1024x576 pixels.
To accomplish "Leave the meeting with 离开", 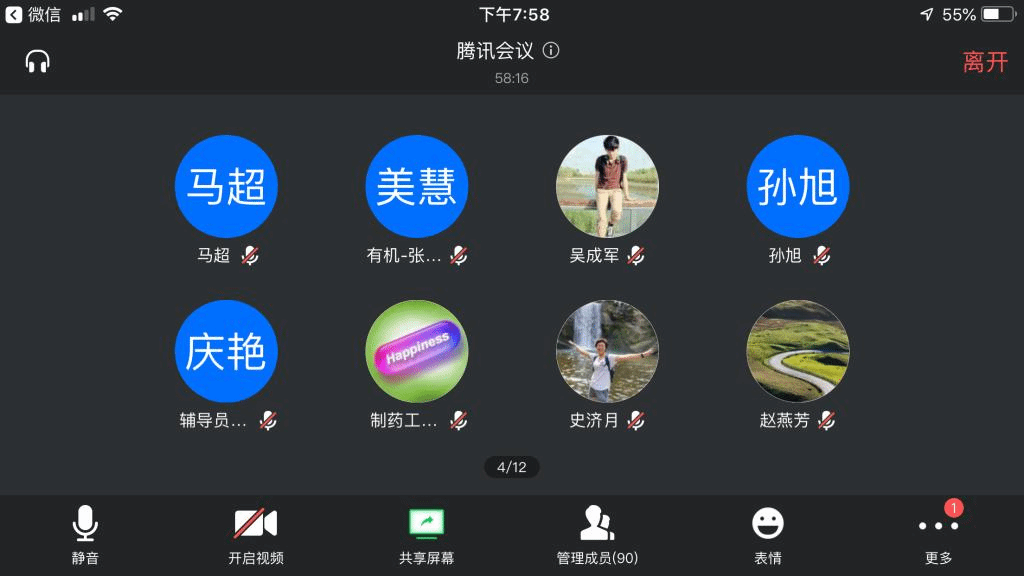I will (985, 62).
